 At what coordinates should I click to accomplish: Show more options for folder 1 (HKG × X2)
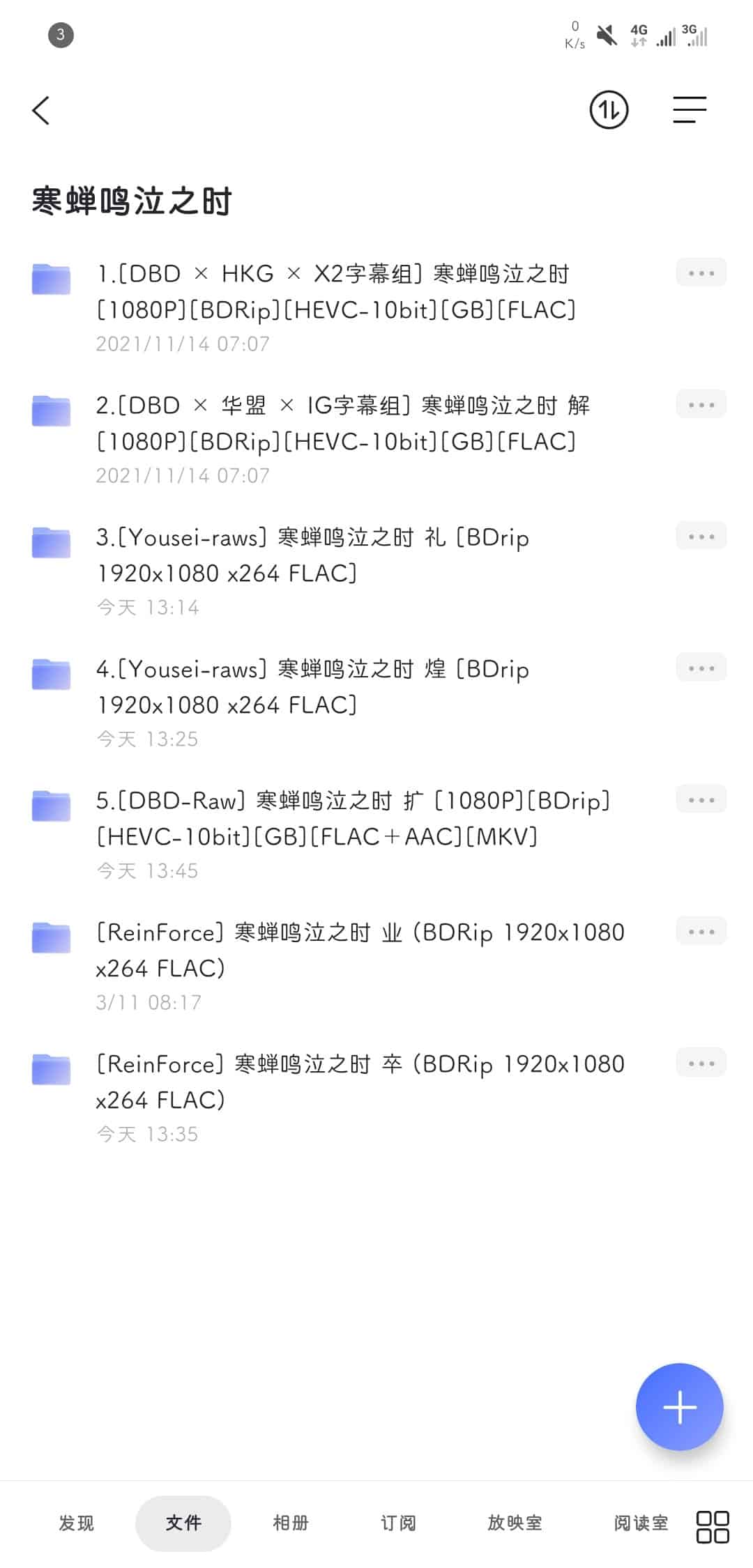point(701,272)
